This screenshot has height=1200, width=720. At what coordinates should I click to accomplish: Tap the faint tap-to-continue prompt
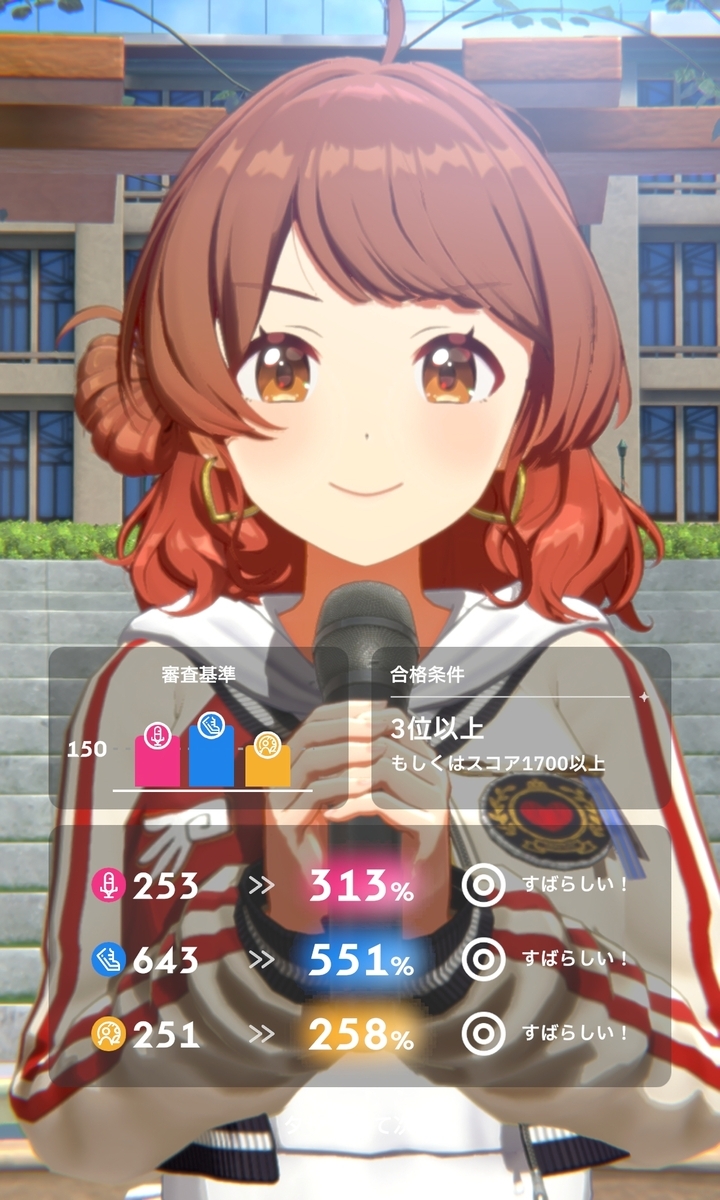(x=346, y=1125)
